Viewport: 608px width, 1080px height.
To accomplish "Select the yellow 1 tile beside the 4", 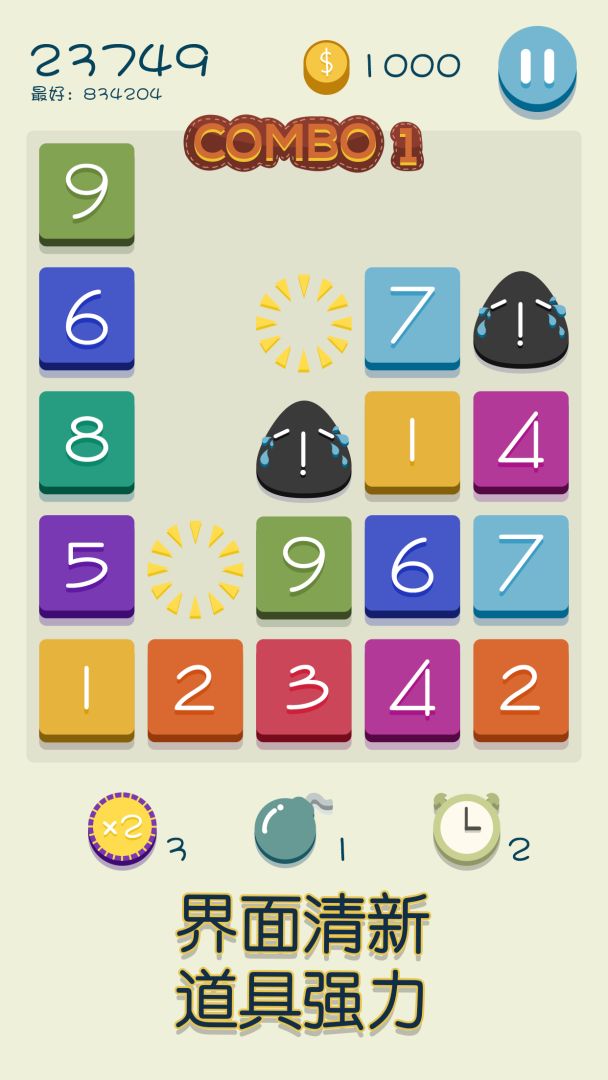I will click(412, 440).
